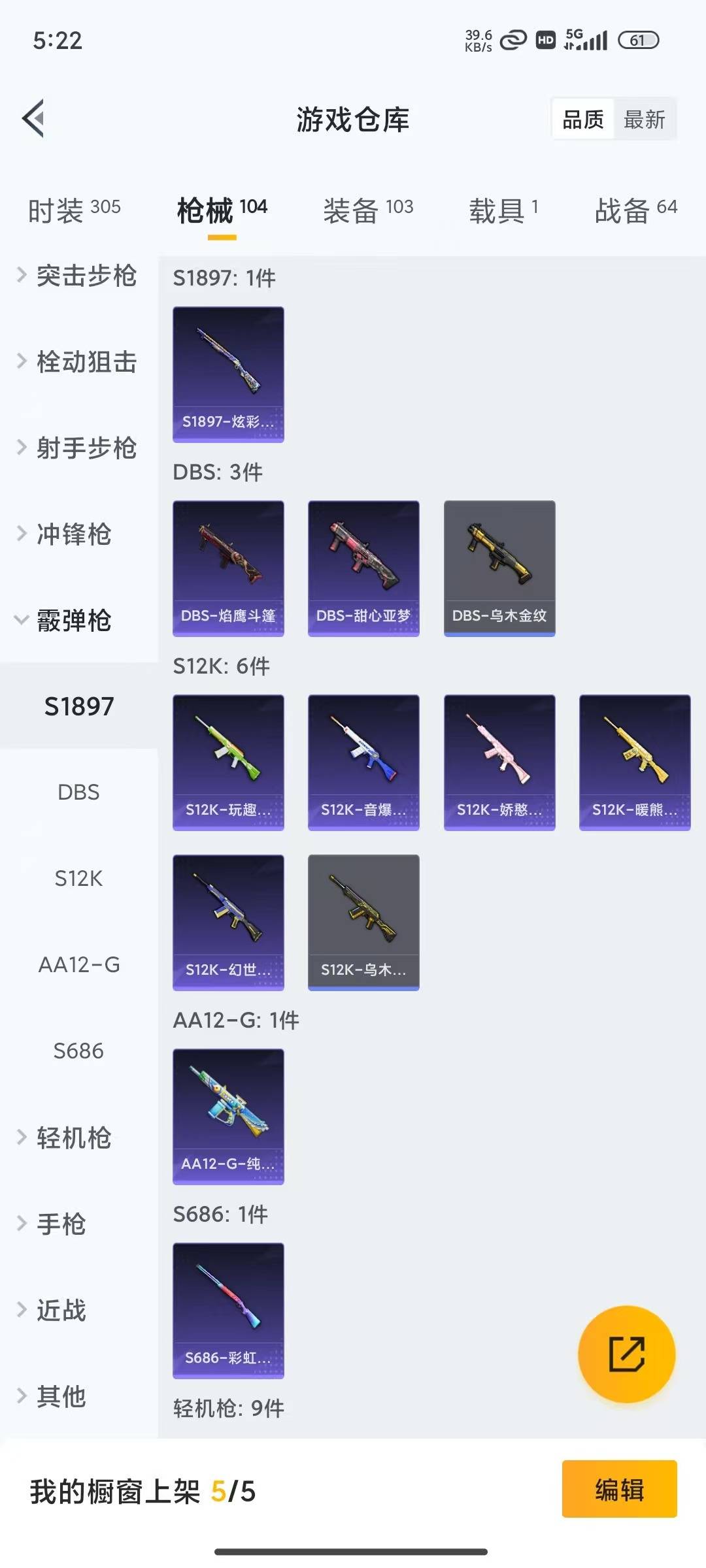Select the DBS-焰鹰斗篷 skin
The width and height of the screenshot is (706, 1568).
point(228,567)
